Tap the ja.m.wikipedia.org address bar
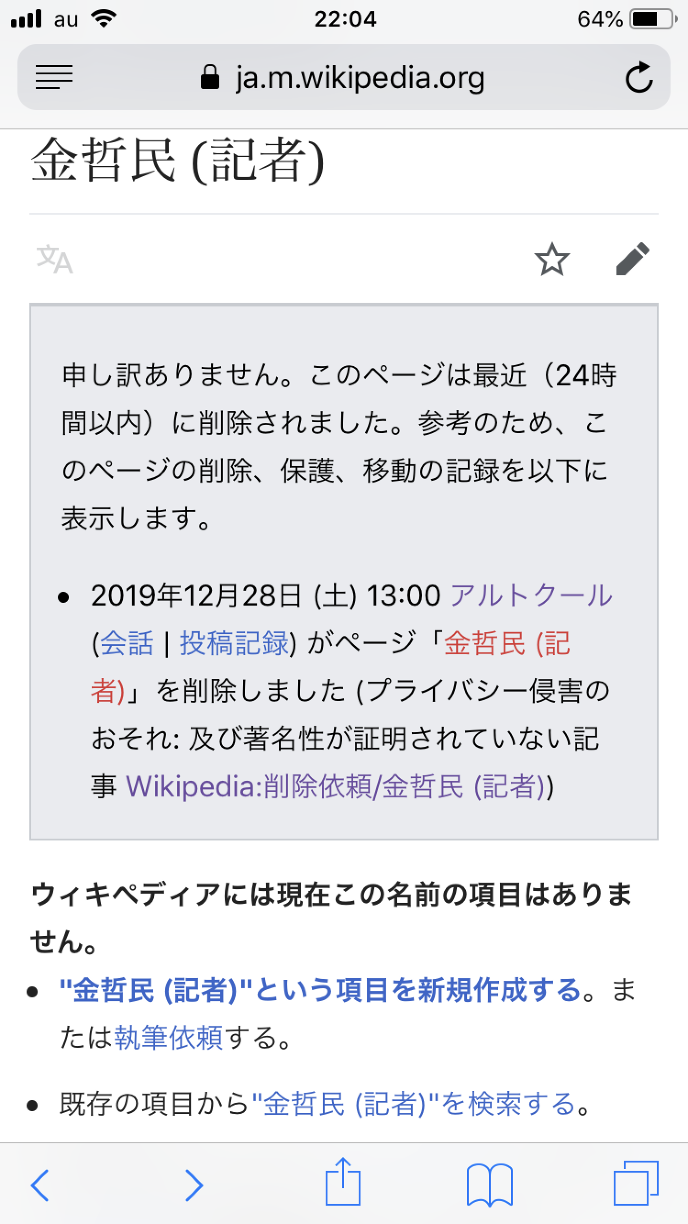 click(x=343, y=77)
